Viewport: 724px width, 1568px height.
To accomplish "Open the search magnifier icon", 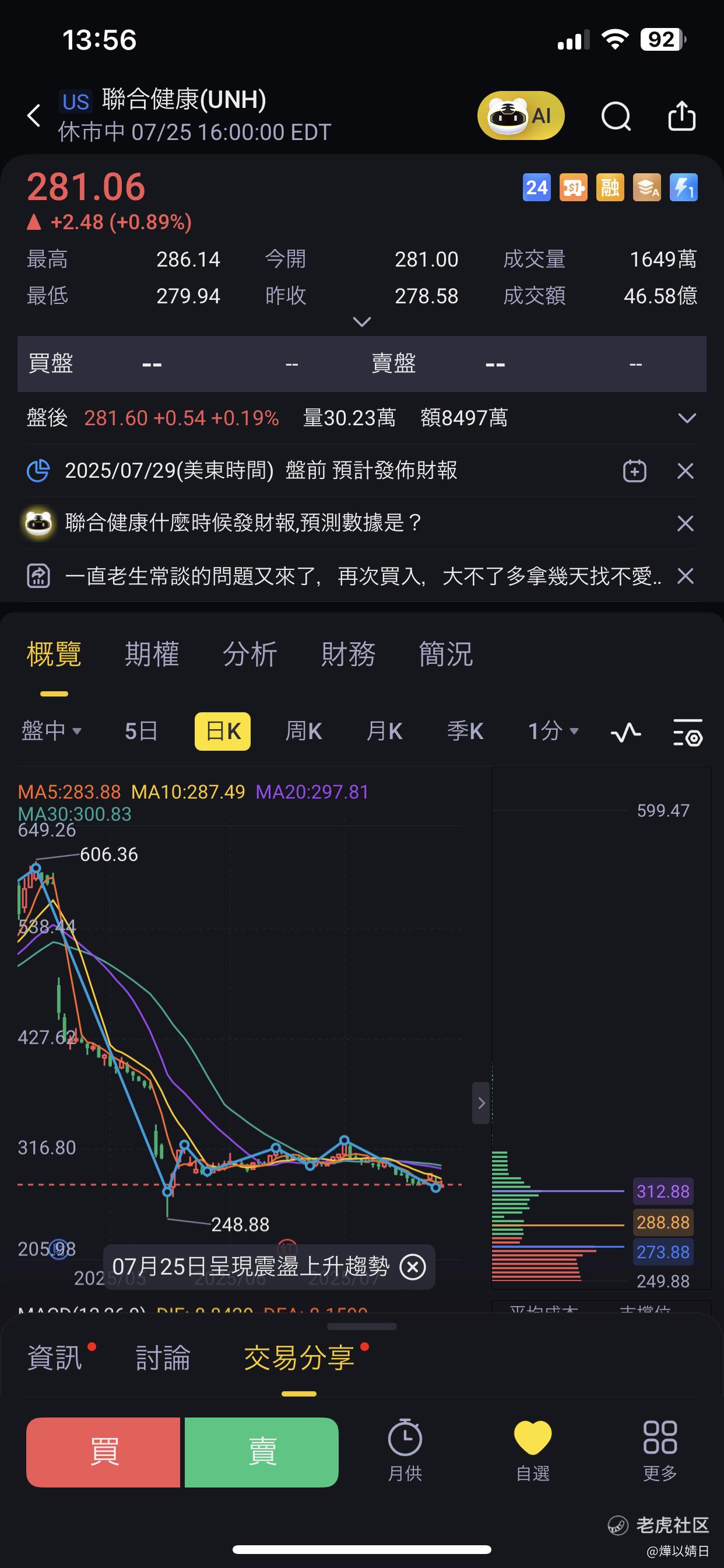I will [616, 116].
